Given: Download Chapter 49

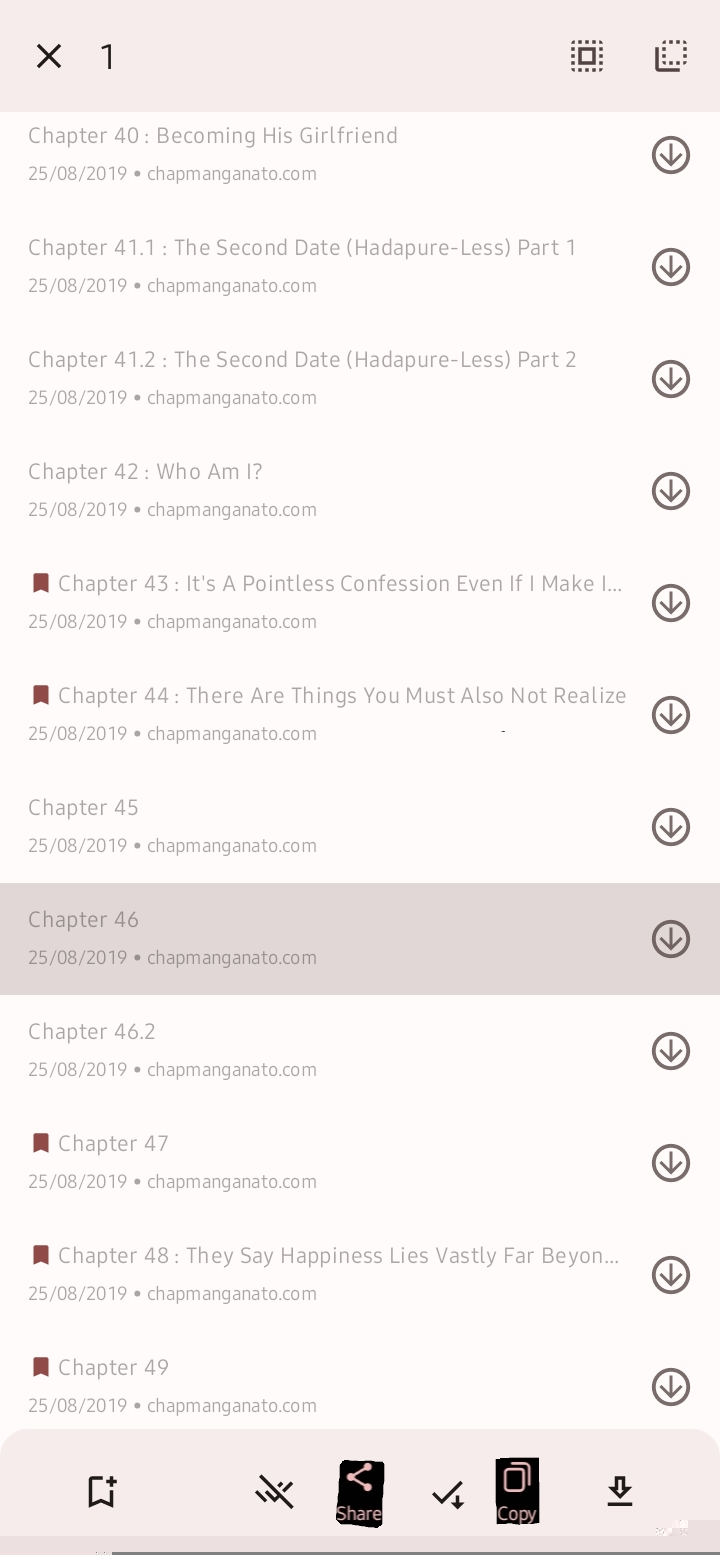Looking at the screenshot, I should point(671,1387).
